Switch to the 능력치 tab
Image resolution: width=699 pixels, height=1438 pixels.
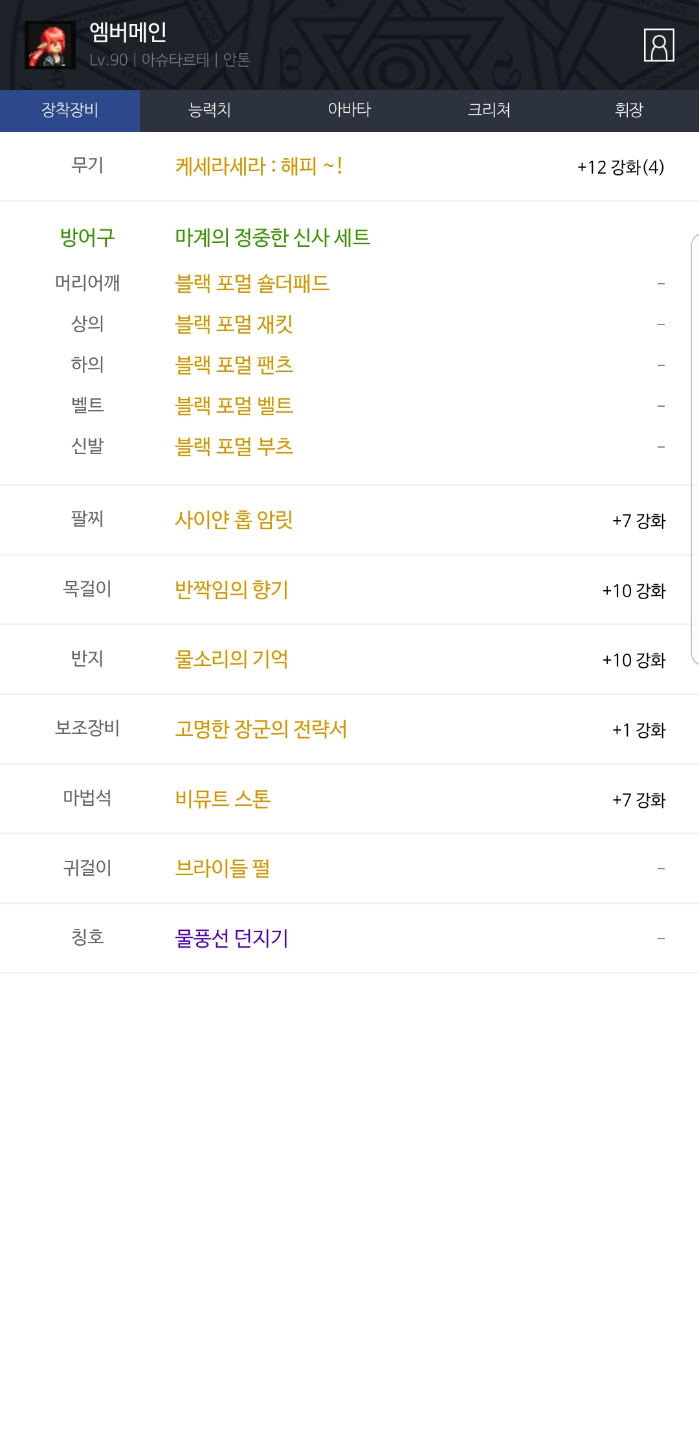point(210,110)
